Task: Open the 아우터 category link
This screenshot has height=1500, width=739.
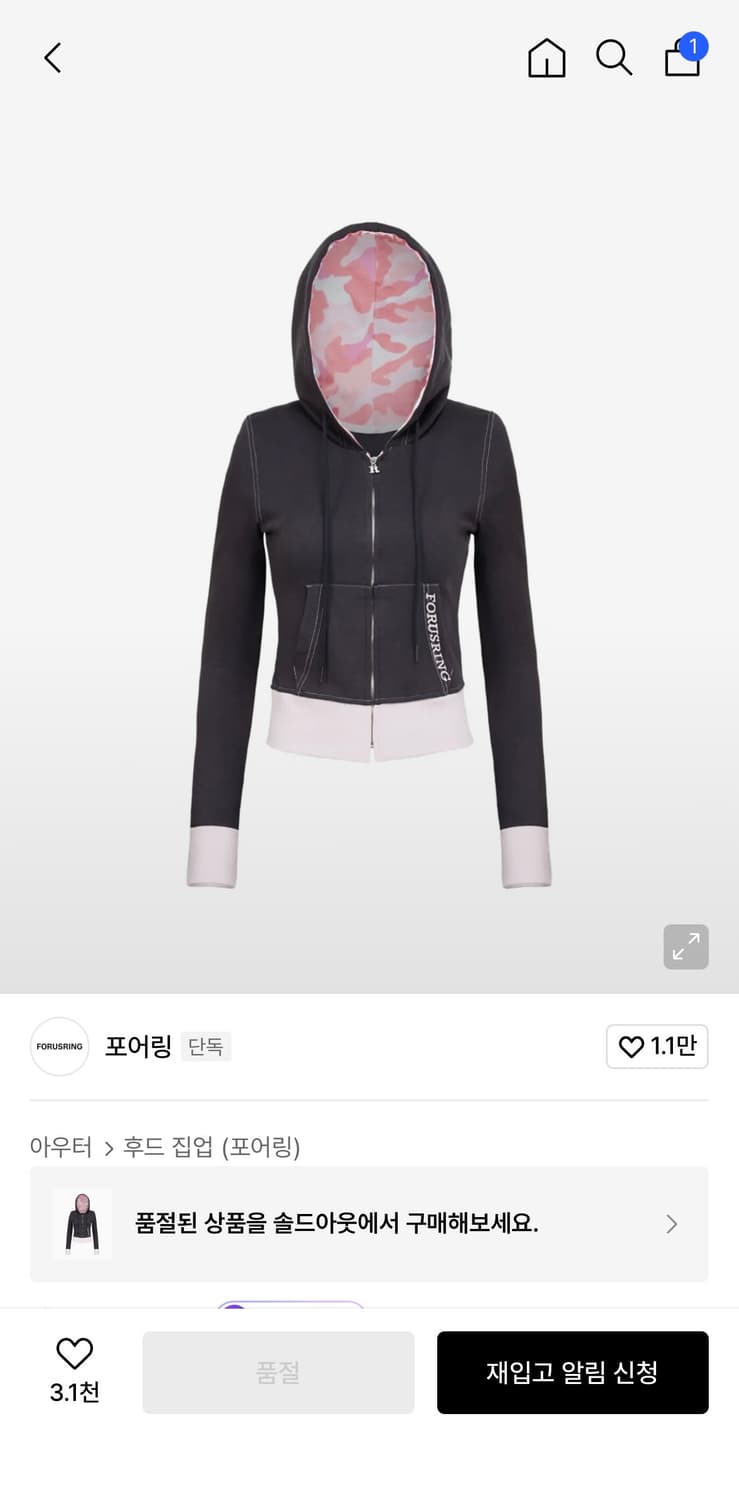Action: point(62,1147)
